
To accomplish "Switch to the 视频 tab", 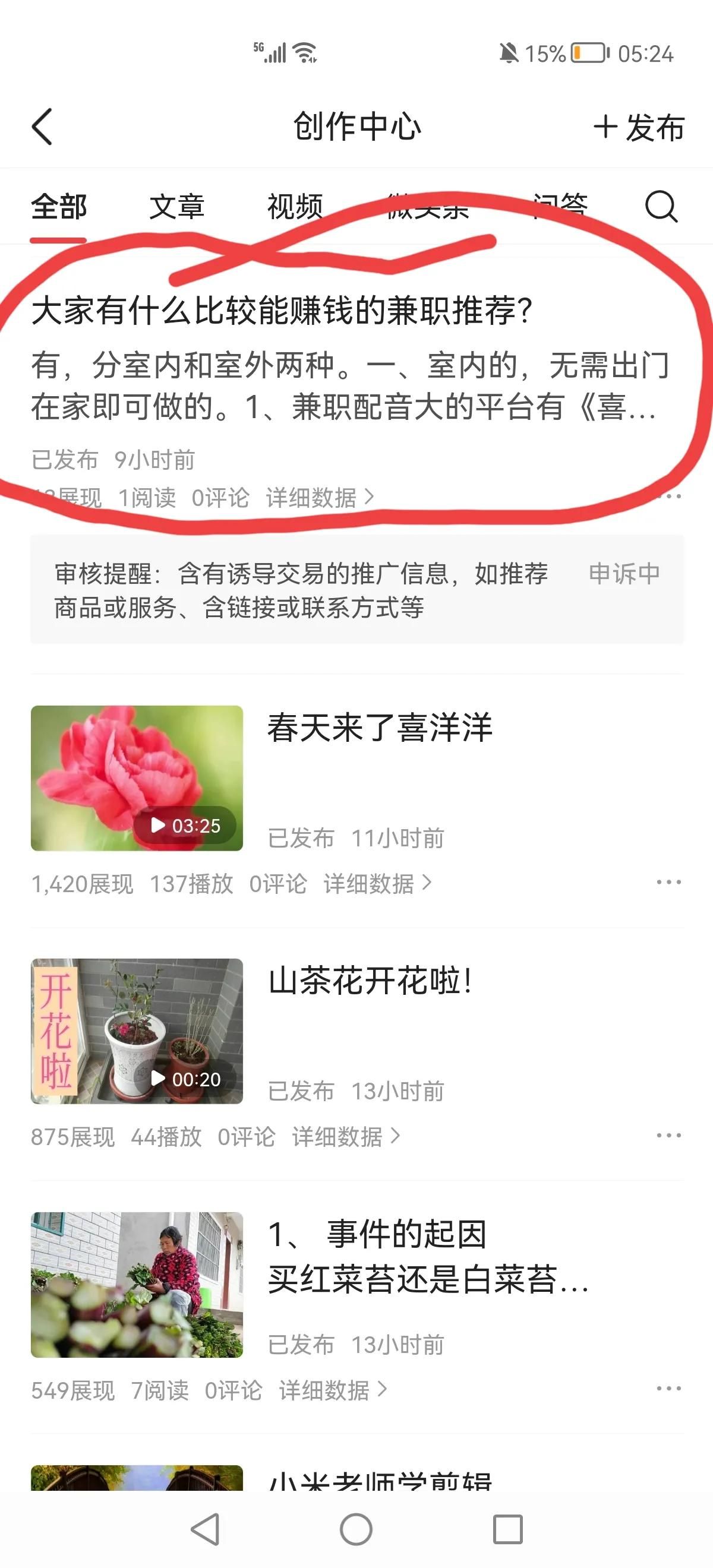I will point(295,206).
